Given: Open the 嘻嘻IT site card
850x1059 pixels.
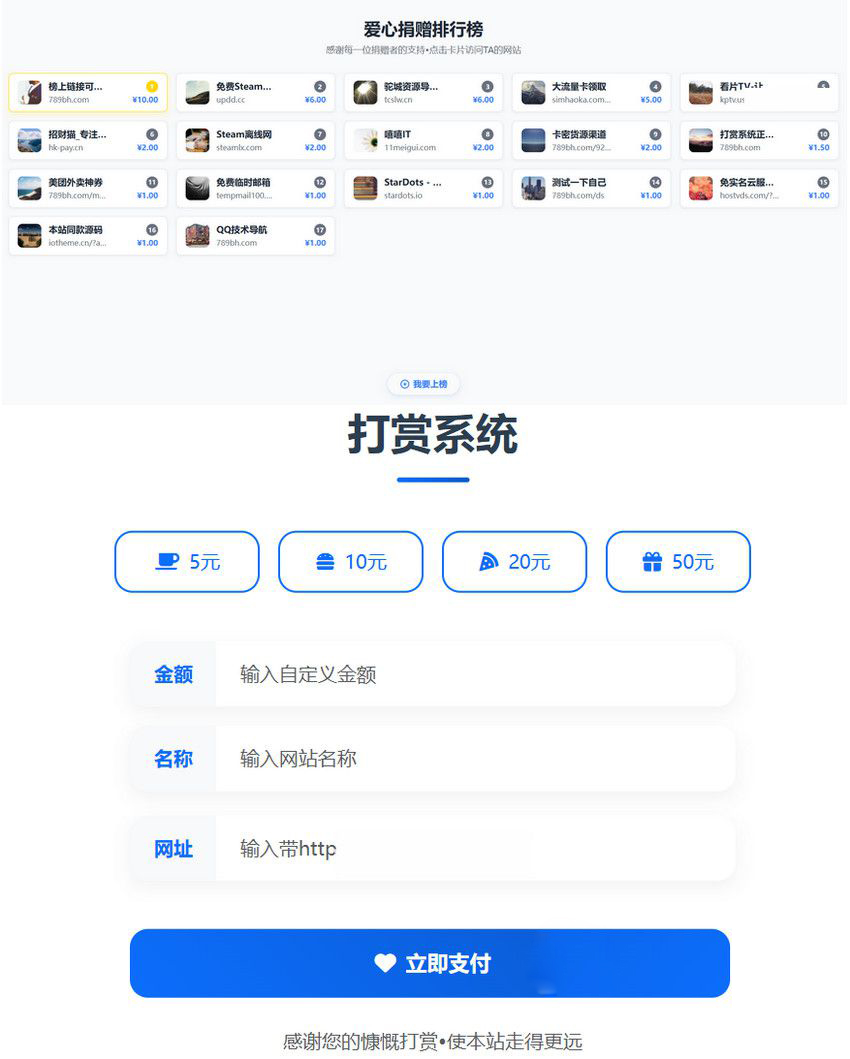Looking at the screenshot, I should pyautogui.click(x=424, y=140).
